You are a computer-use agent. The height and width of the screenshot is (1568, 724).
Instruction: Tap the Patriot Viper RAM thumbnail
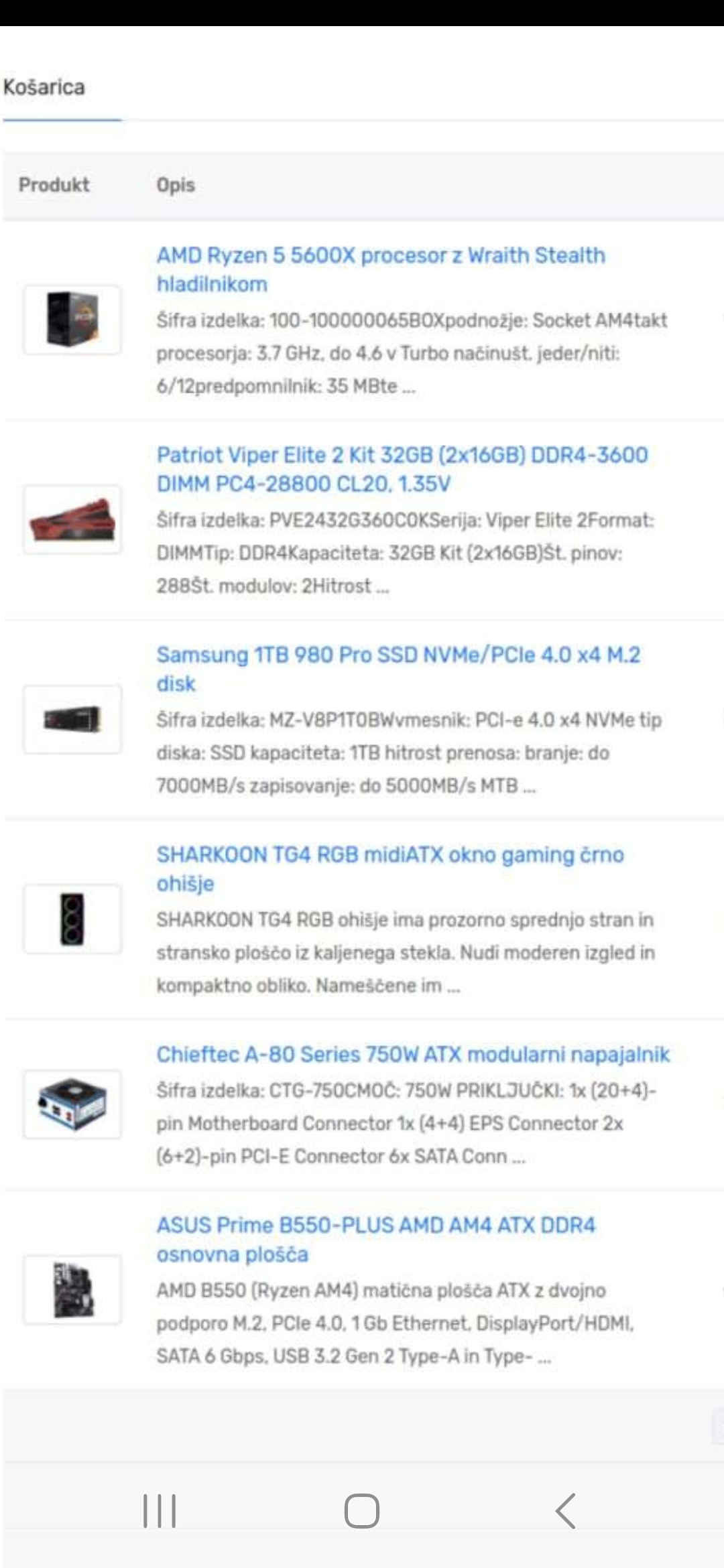coord(72,520)
